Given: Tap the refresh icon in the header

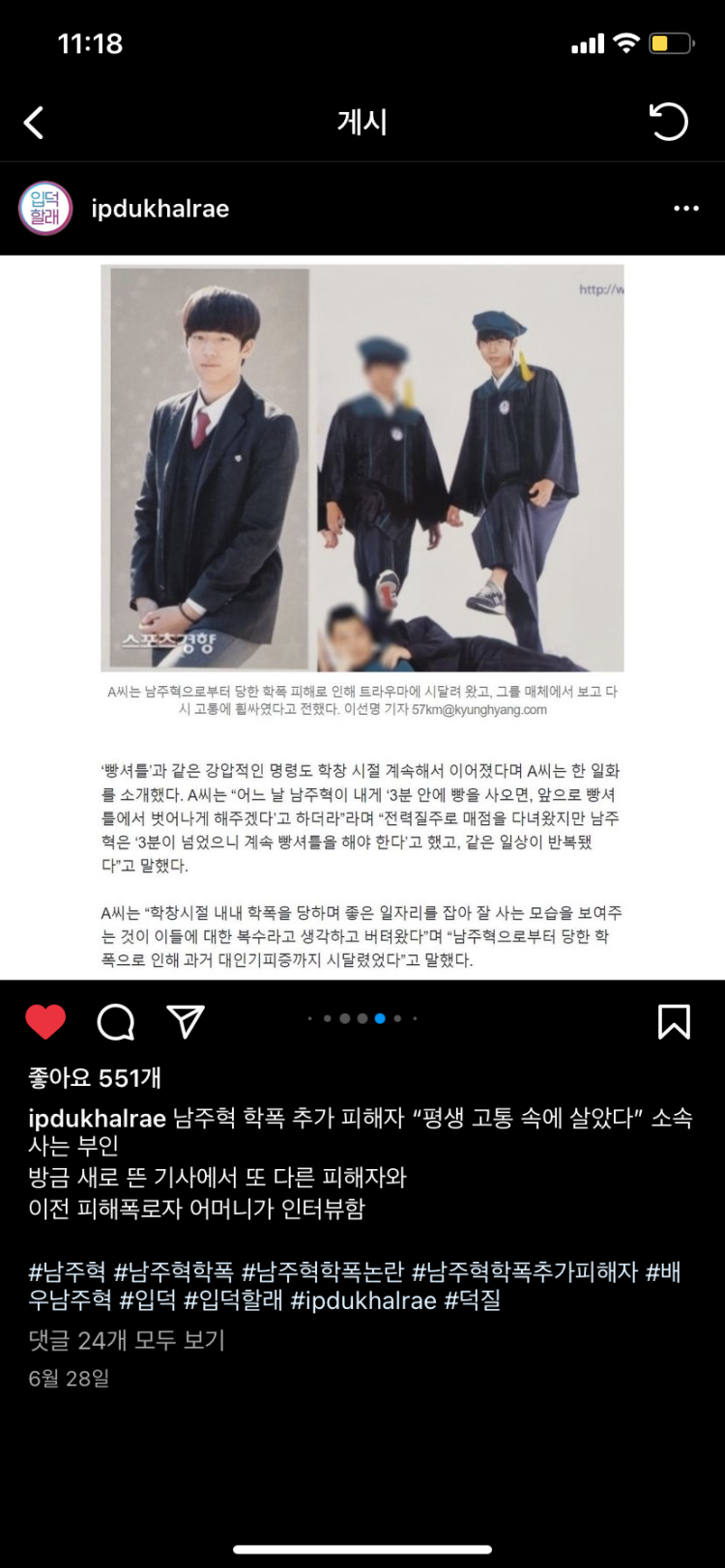Looking at the screenshot, I should pos(668,123).
